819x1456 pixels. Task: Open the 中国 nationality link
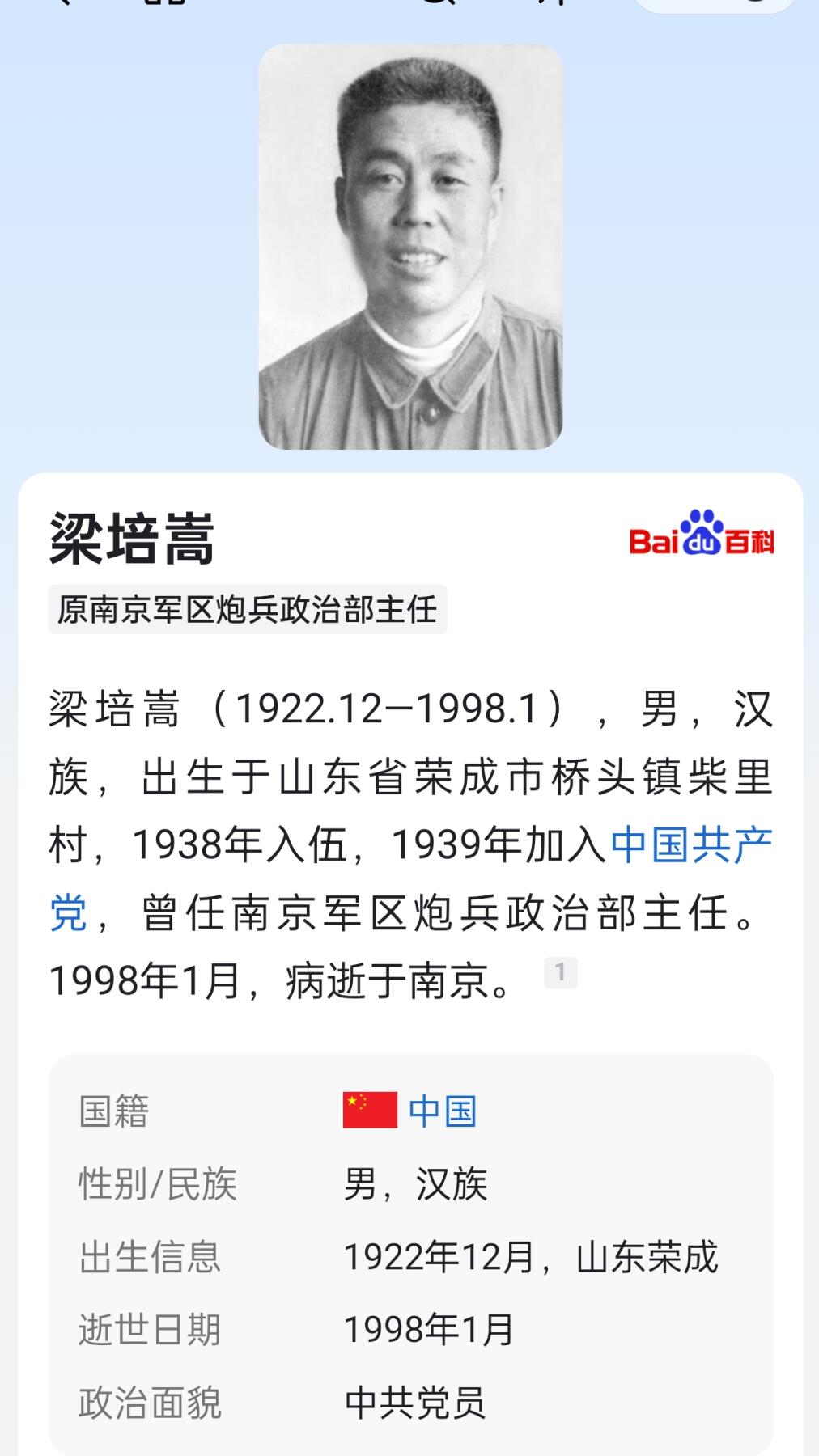pos(442,1111)
